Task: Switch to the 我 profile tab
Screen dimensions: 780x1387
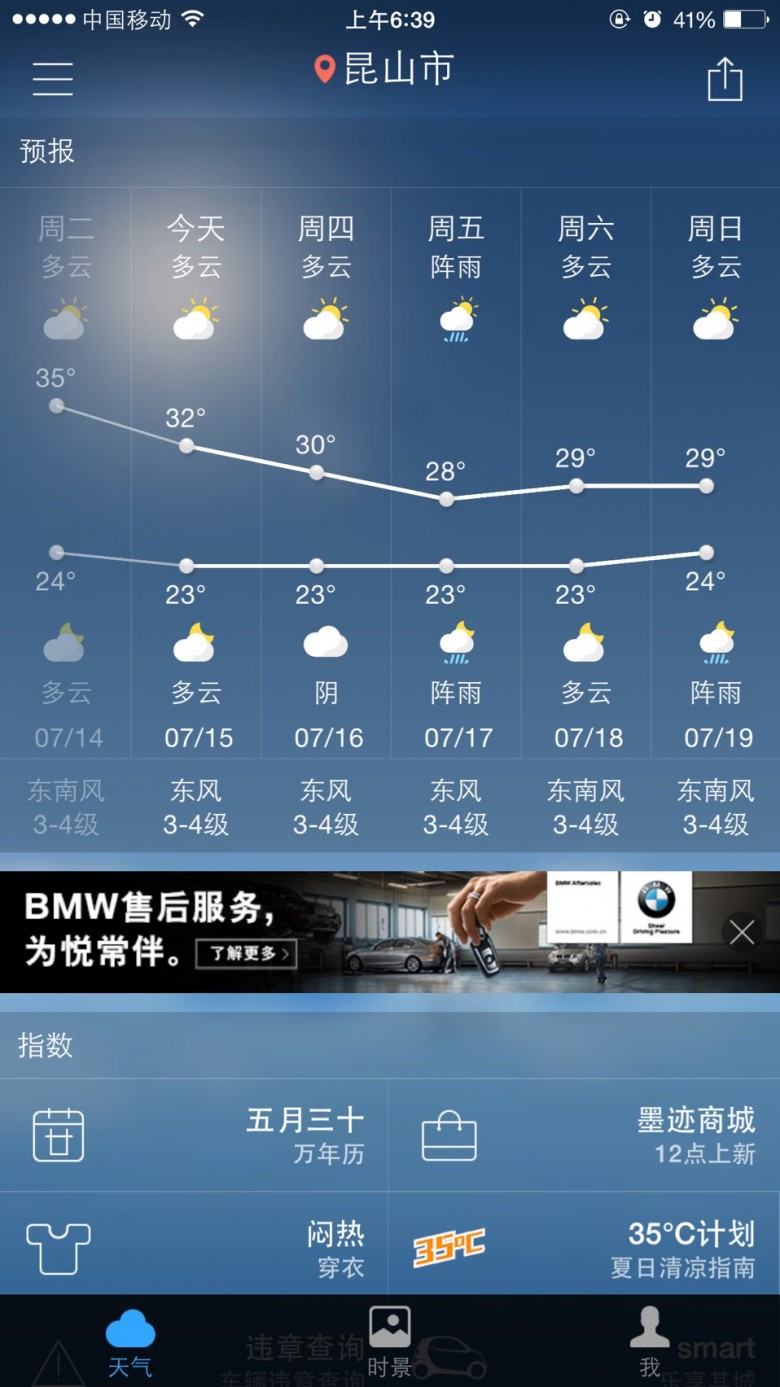Action: pos(650,1342)
